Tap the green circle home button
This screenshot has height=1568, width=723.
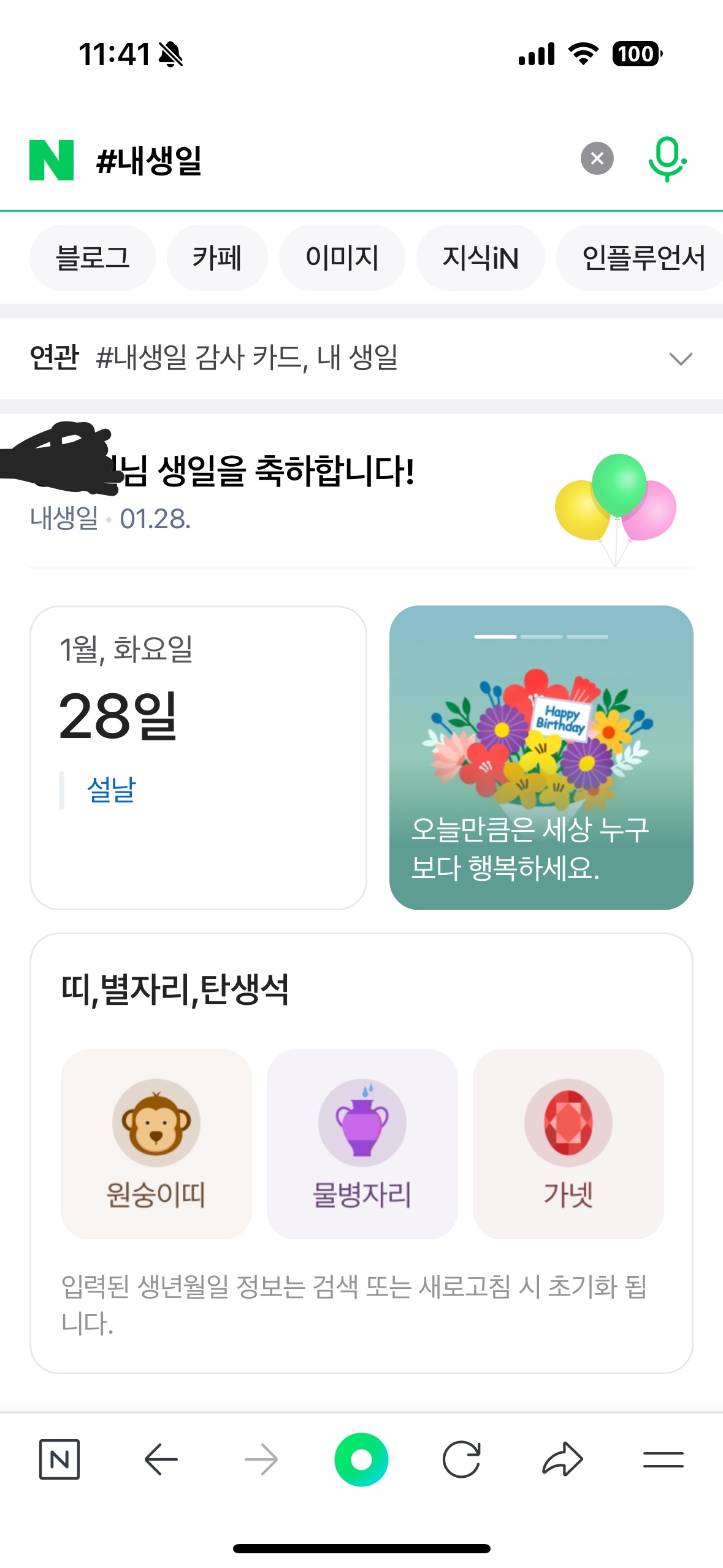coord(361,1459)
